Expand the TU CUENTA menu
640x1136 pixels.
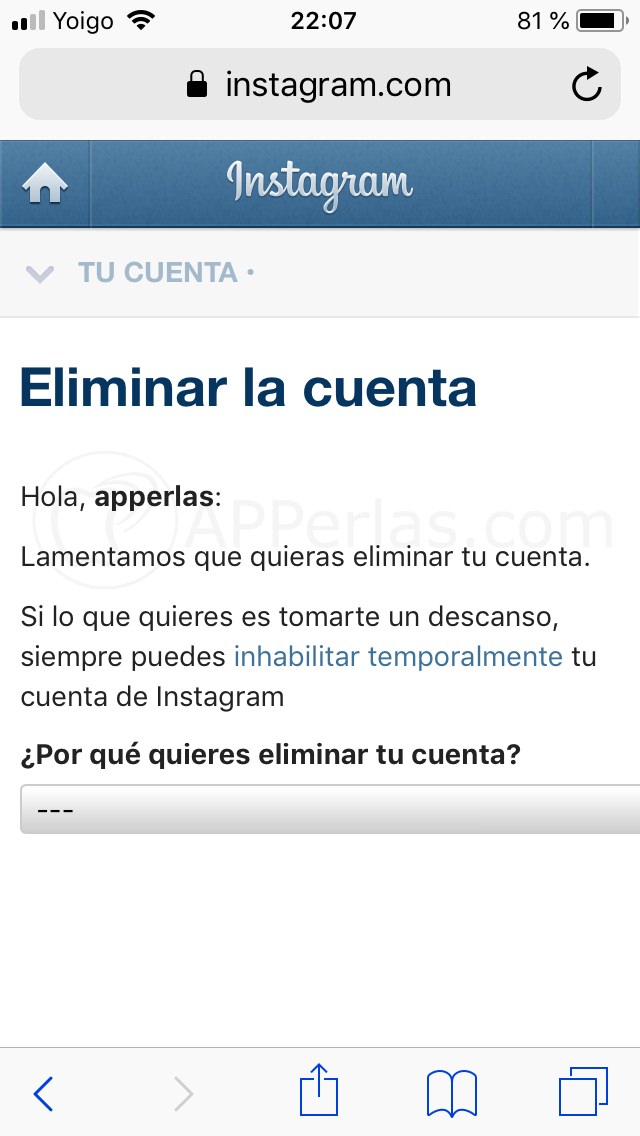[x=139, y=273]
